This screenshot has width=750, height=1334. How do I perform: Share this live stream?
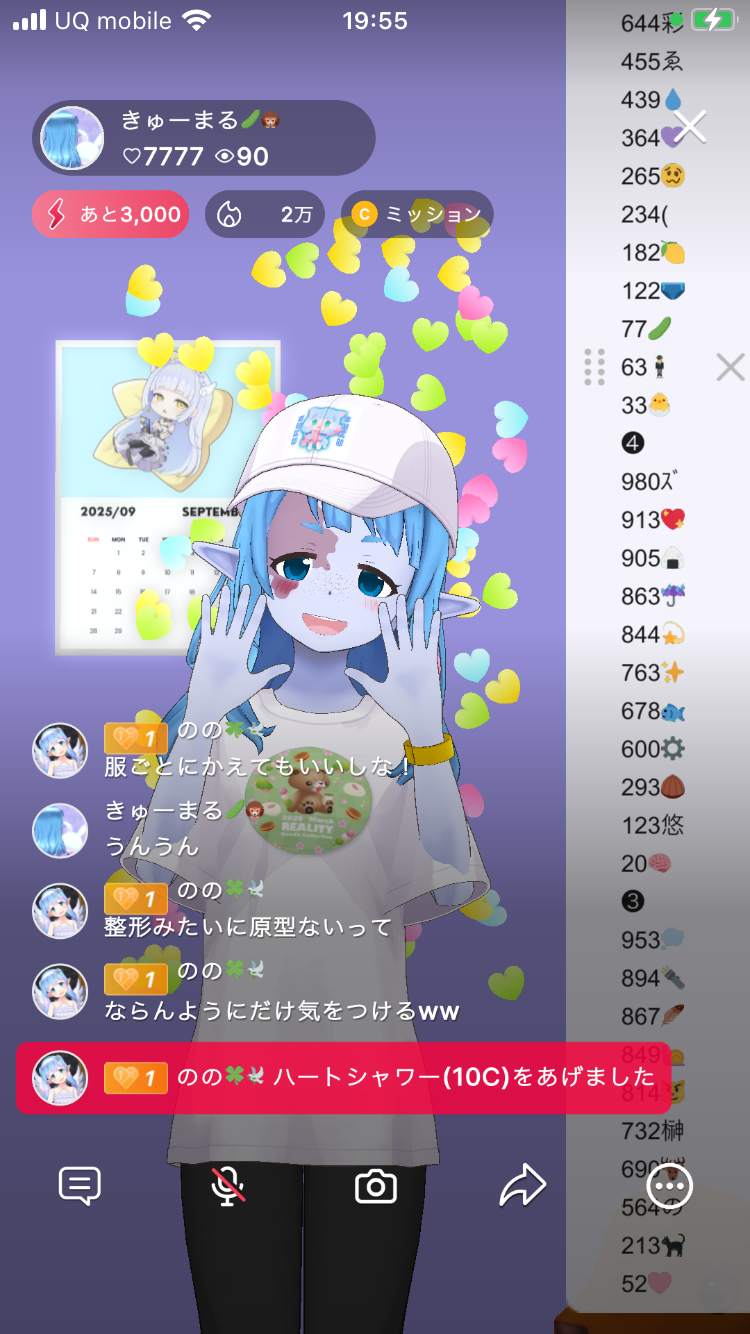pos(523,1186)
